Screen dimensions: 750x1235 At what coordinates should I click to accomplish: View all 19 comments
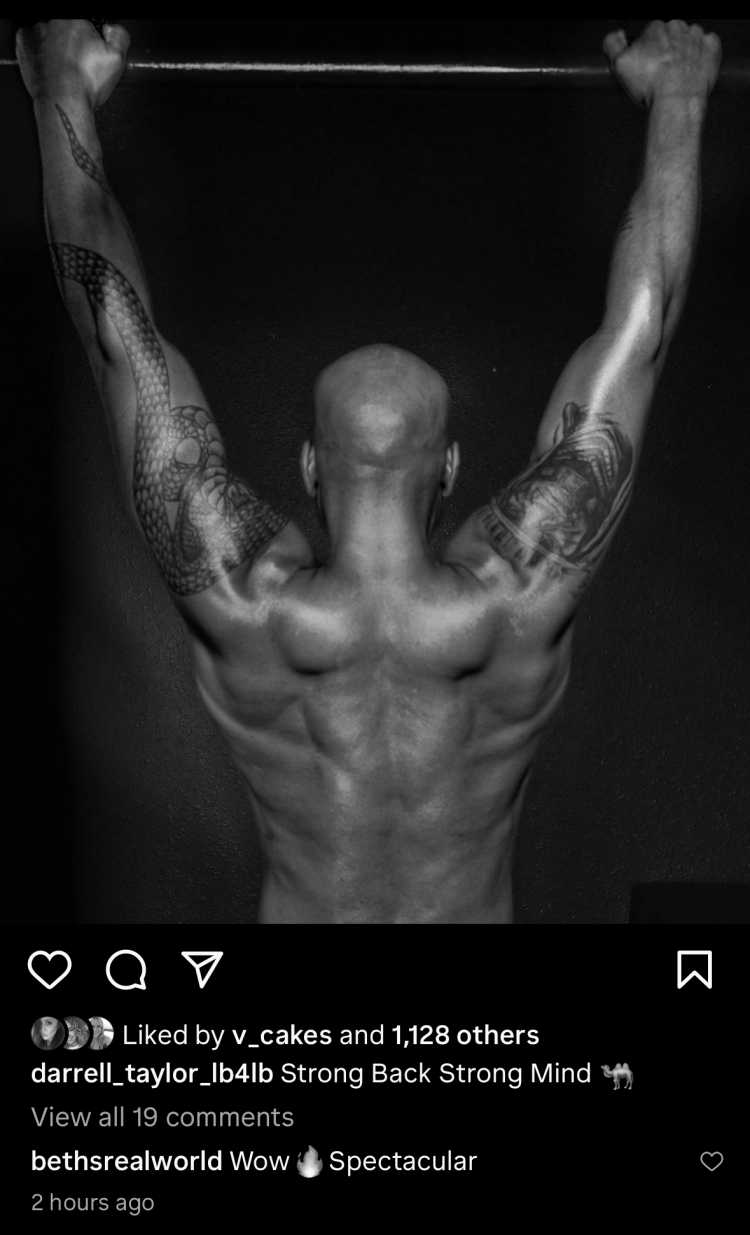point(162,1116)
